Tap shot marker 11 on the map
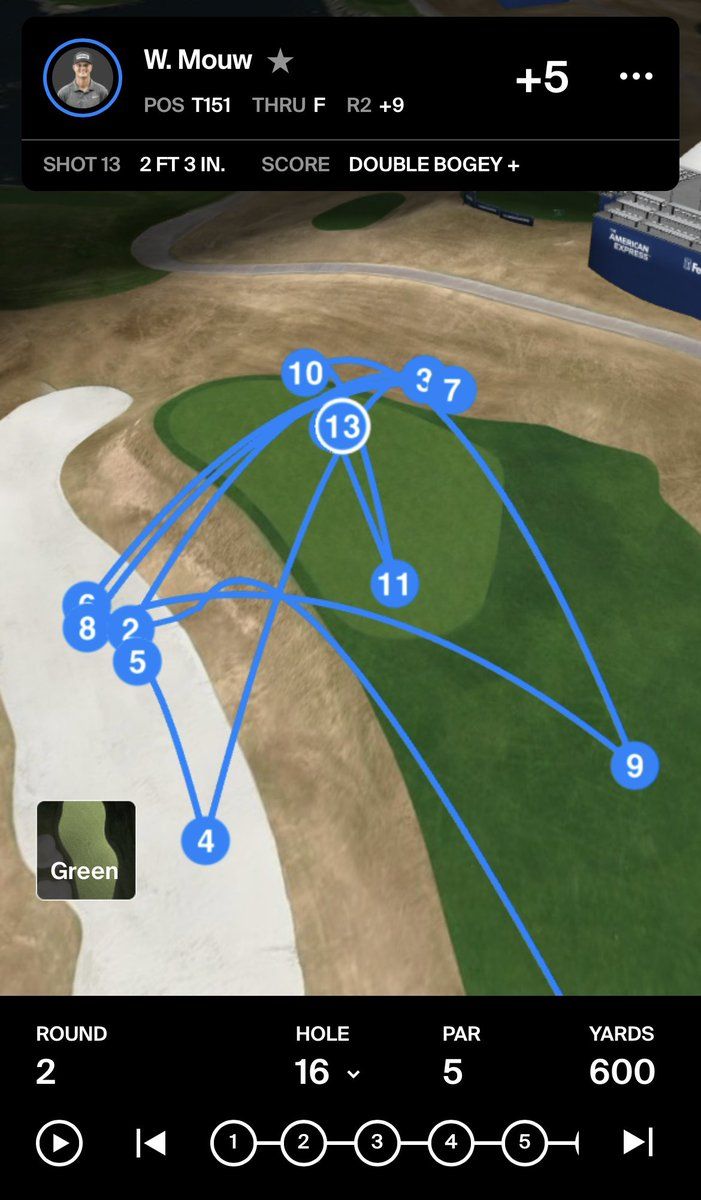Viewport: 701px width, 1200px height. pyautogui.click(x=394, y=584)
